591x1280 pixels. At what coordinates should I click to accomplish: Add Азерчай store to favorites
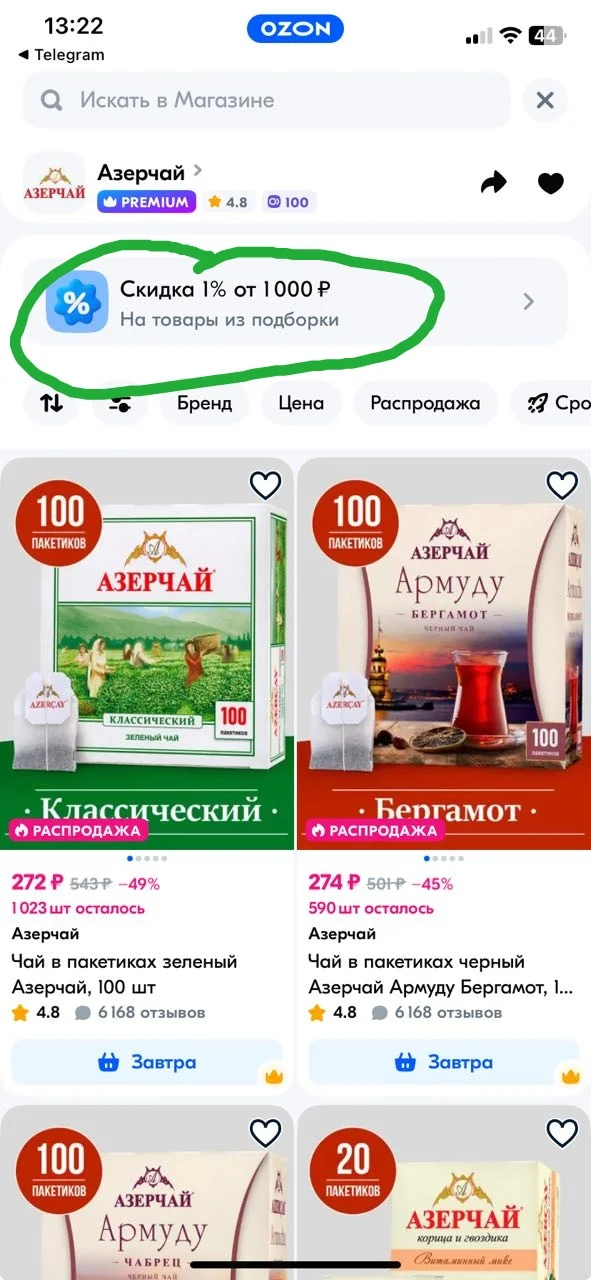(x=551, y=183)
